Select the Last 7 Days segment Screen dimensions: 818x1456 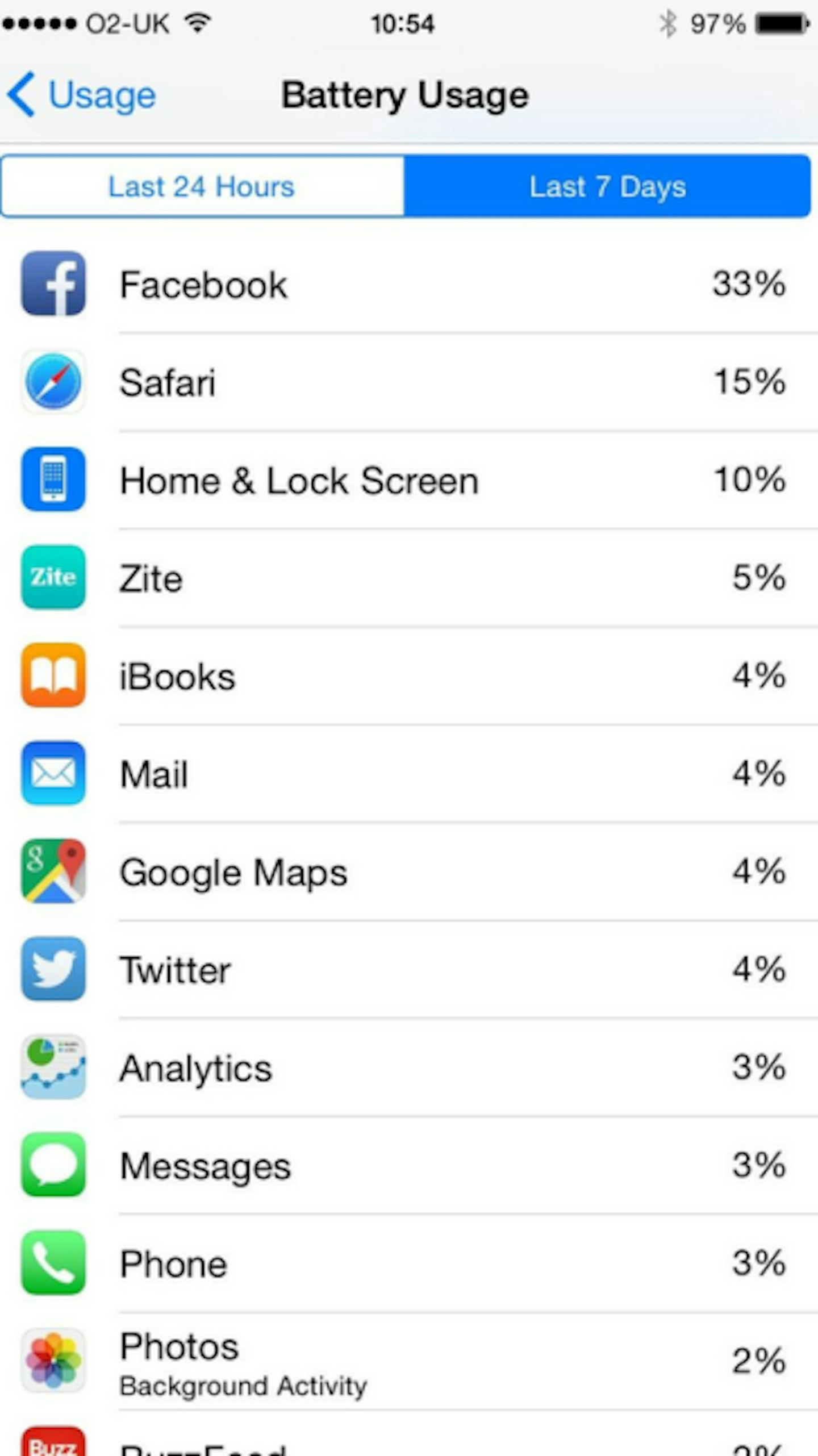pos(607,186)
